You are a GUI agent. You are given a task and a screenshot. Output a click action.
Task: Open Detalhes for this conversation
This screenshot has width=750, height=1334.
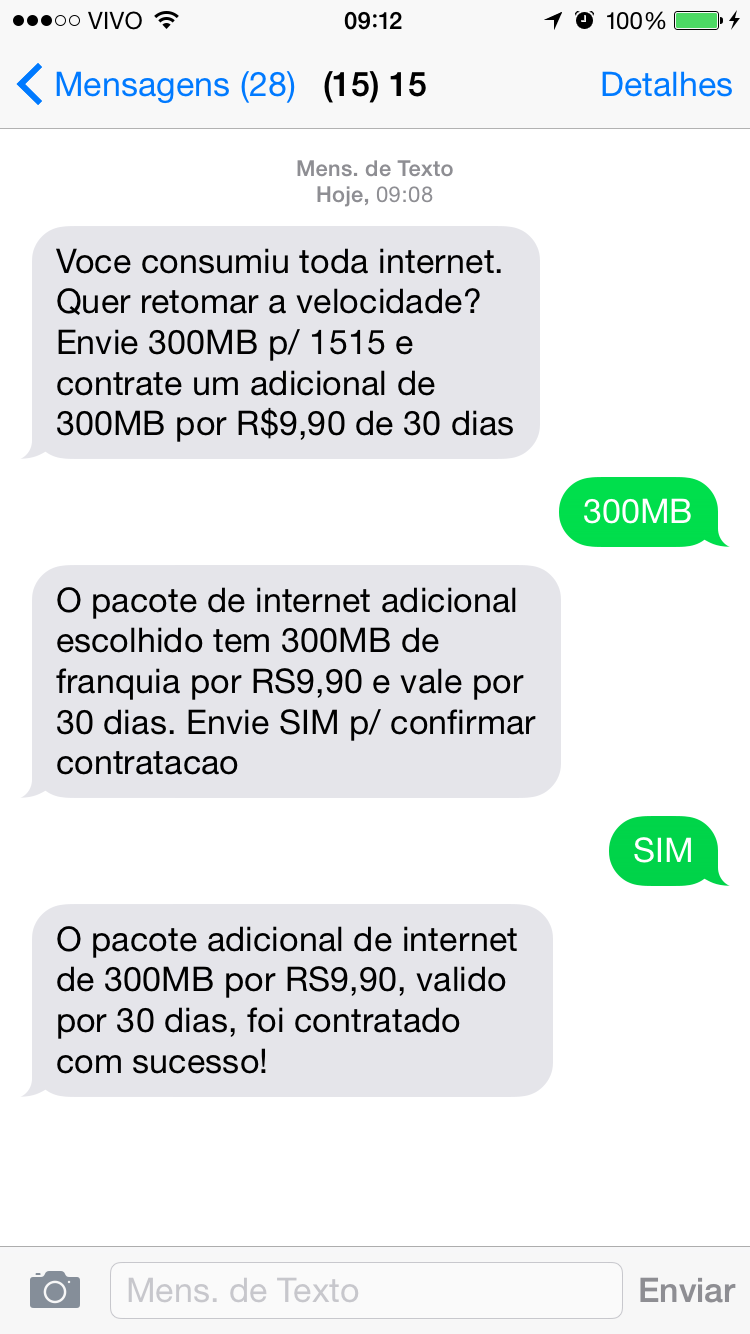tap(666, 85)
